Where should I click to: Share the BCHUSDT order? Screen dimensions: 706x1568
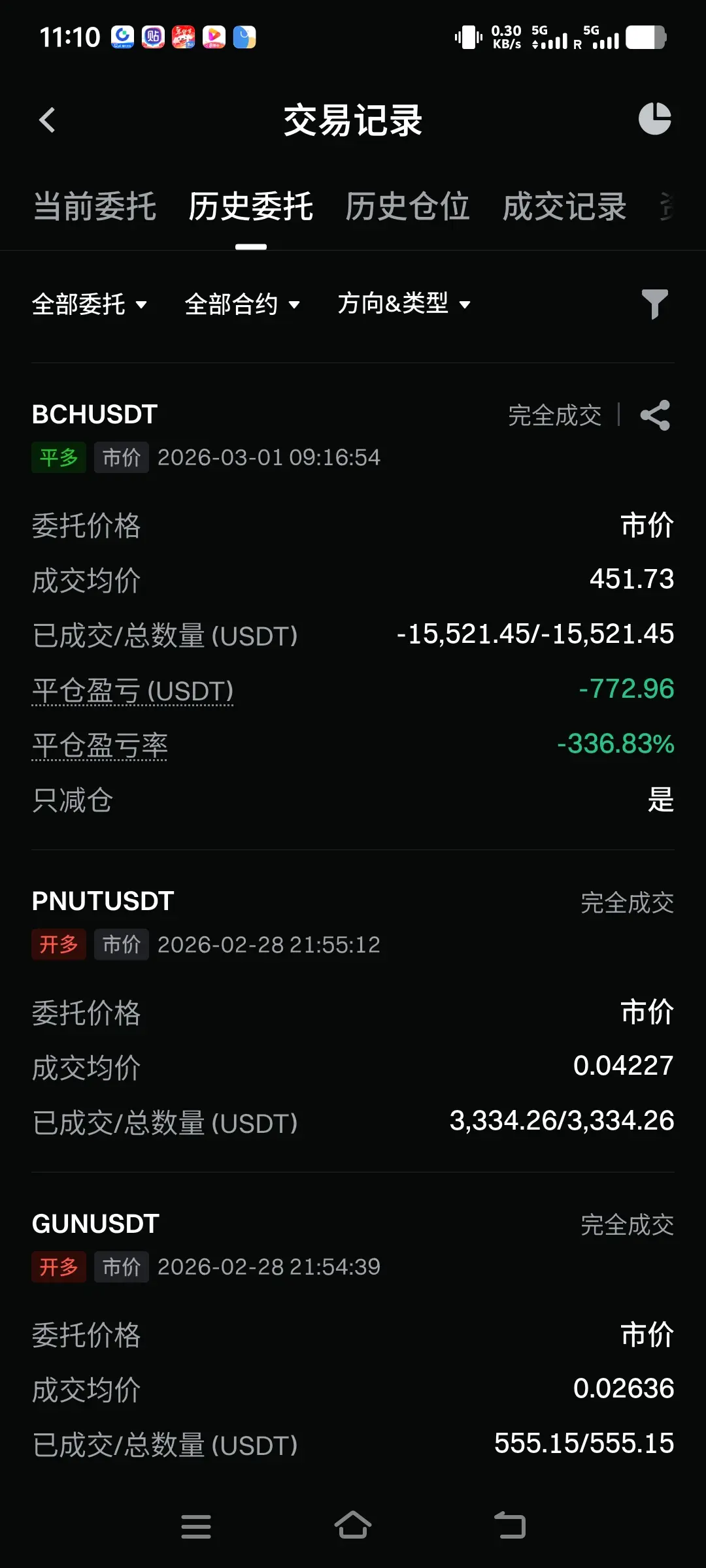coord(655,416)
